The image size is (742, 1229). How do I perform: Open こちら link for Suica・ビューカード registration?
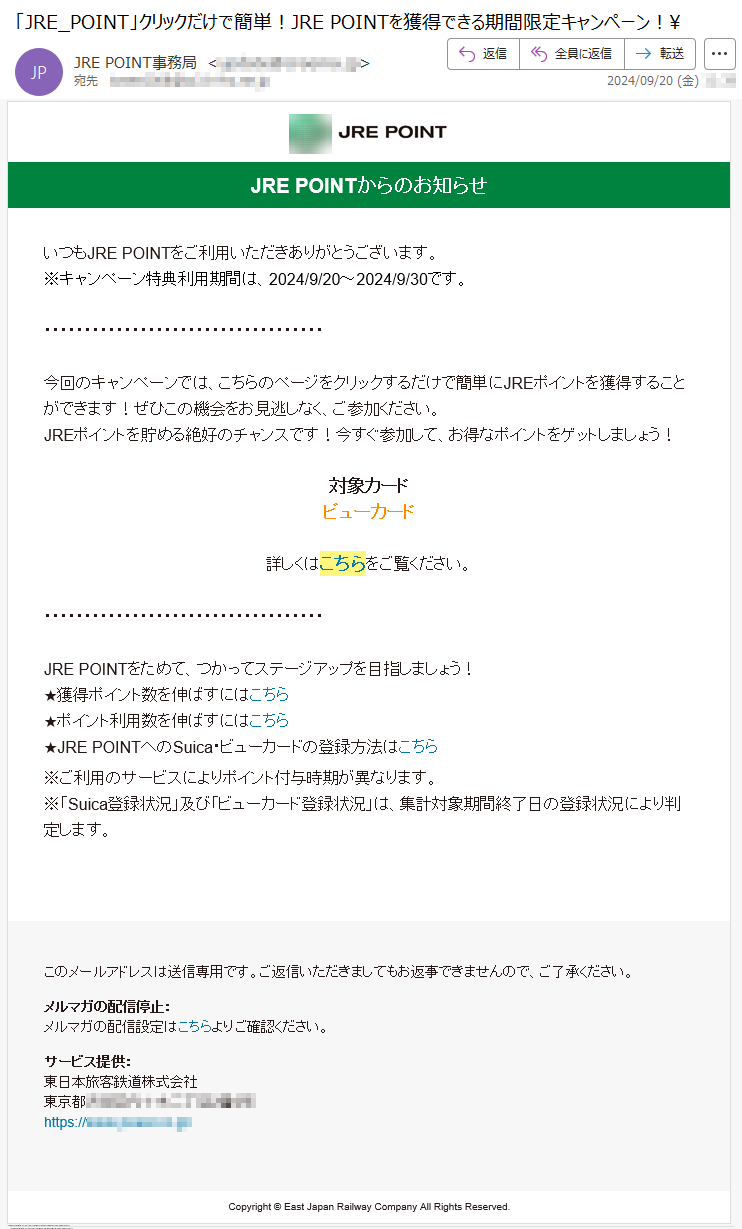click(x=418, y=746)
